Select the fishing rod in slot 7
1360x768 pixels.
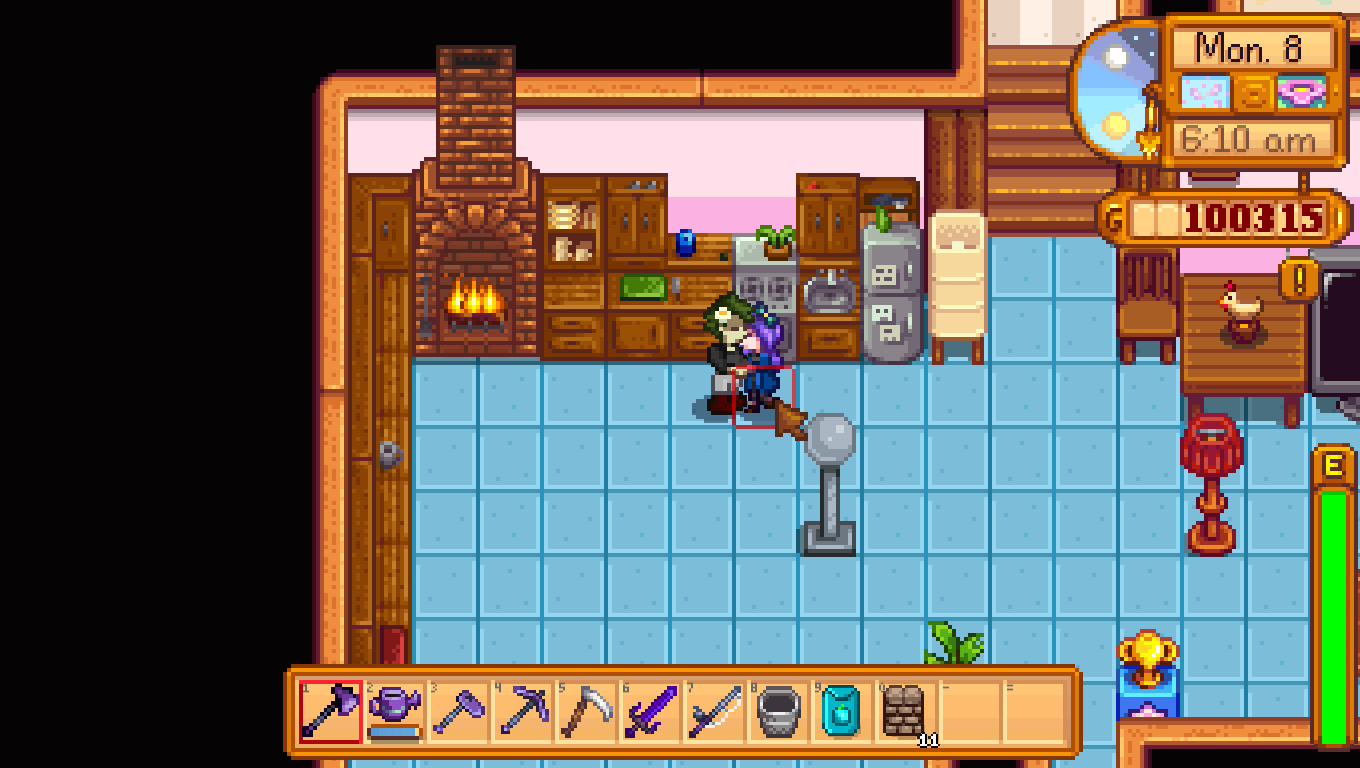pos(714,711)
